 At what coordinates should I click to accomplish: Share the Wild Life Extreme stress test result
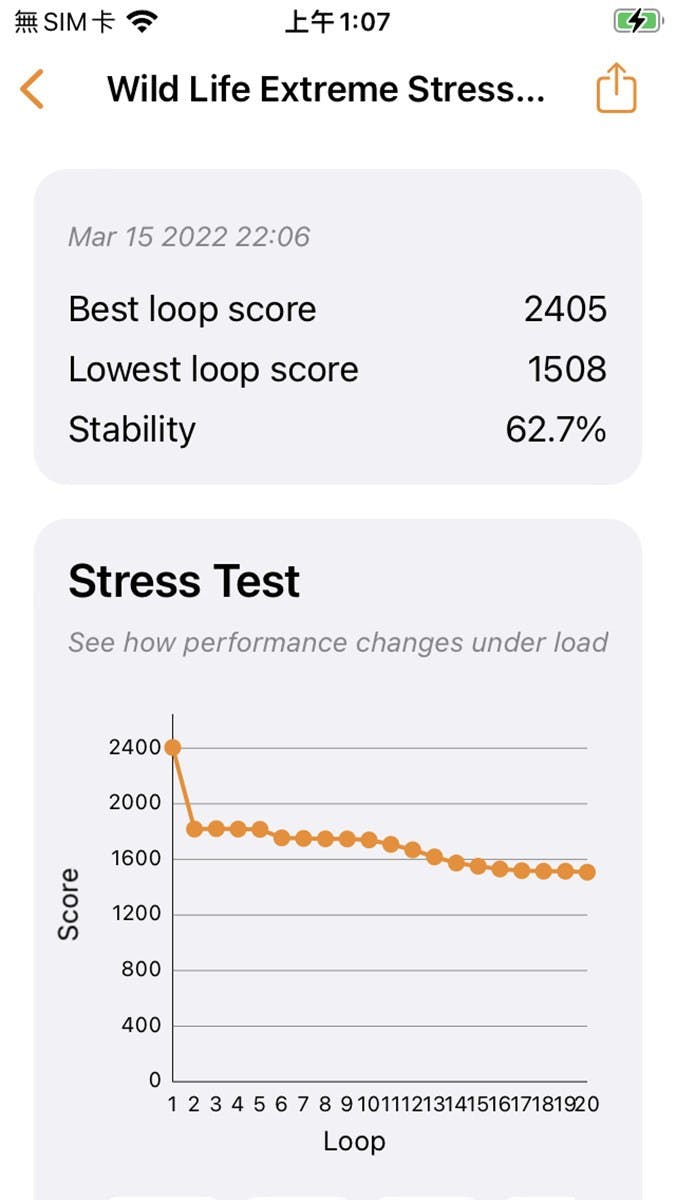616,89
